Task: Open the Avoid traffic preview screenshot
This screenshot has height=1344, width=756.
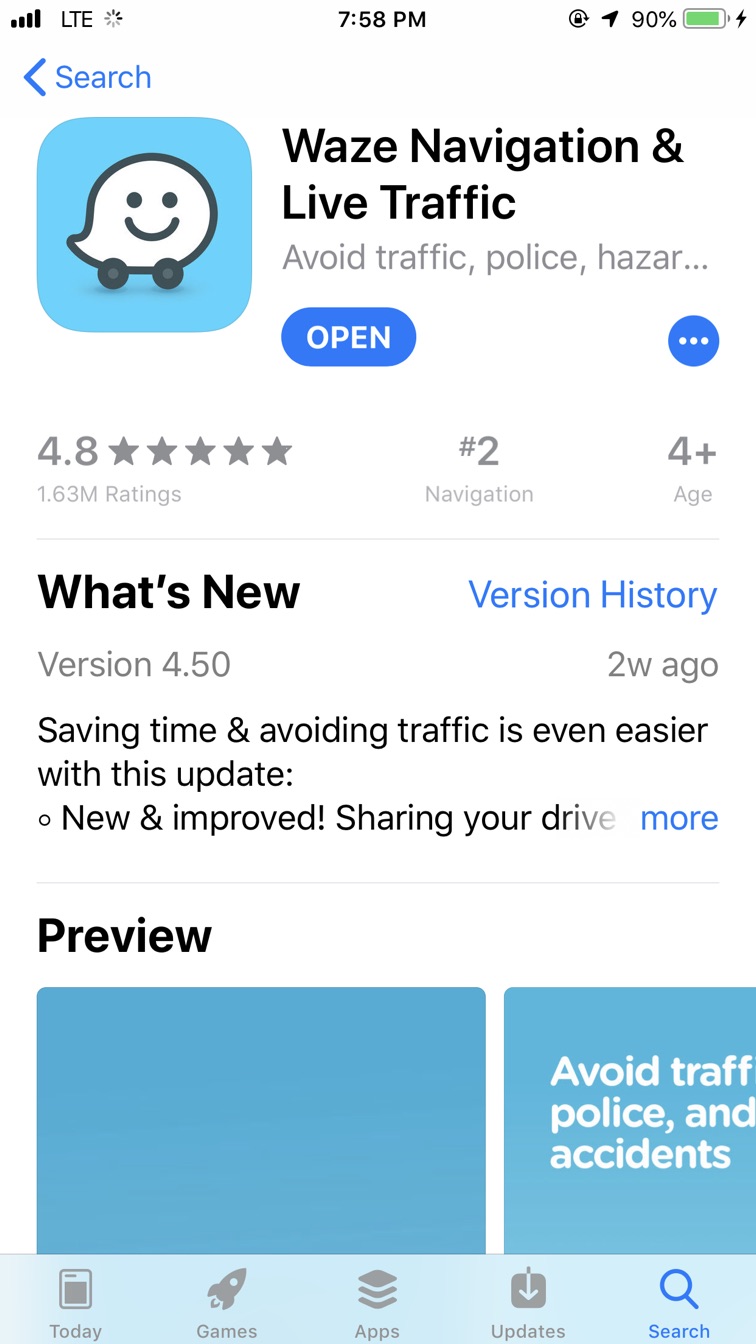Action: click(x=630, y=1118)
